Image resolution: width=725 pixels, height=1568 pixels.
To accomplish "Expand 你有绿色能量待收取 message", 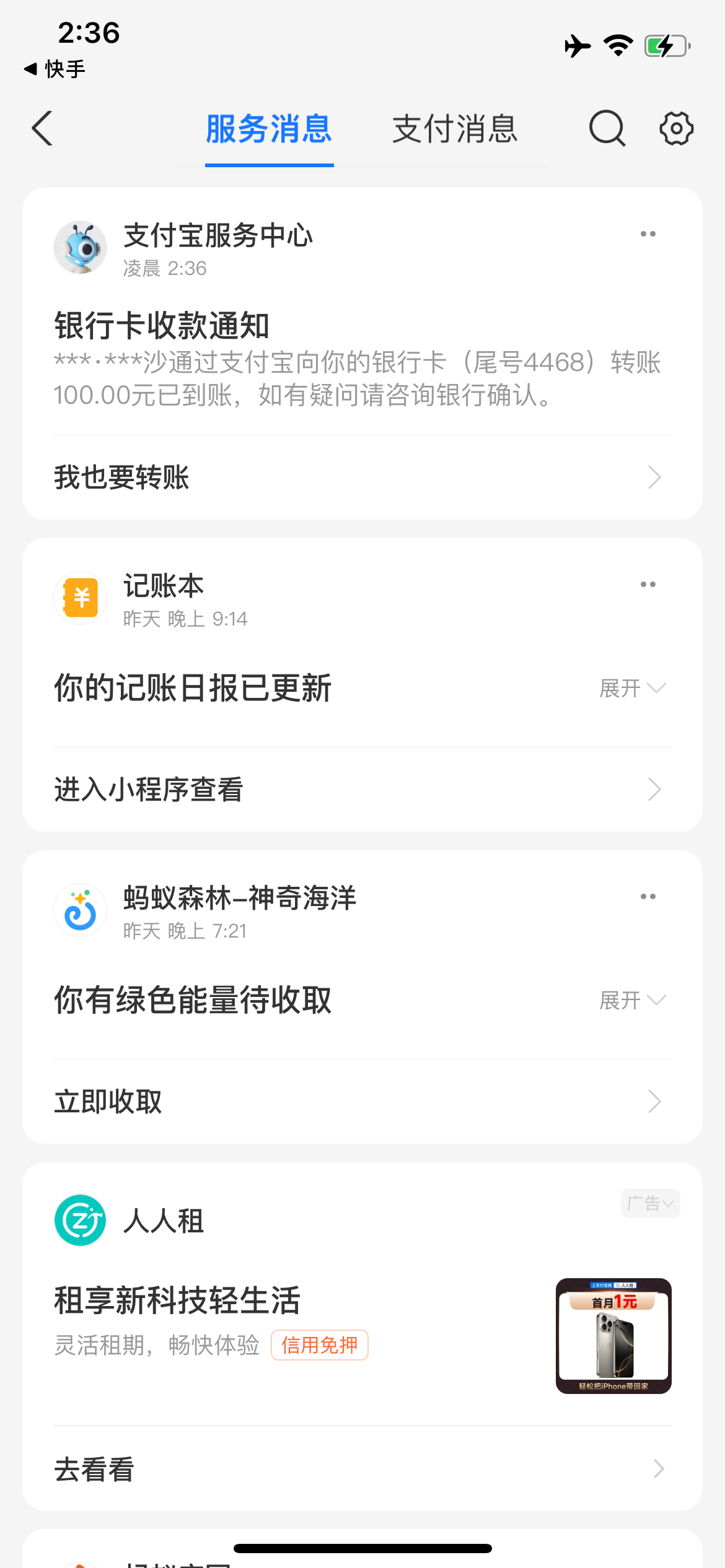I will click(x=632, y=1000).
